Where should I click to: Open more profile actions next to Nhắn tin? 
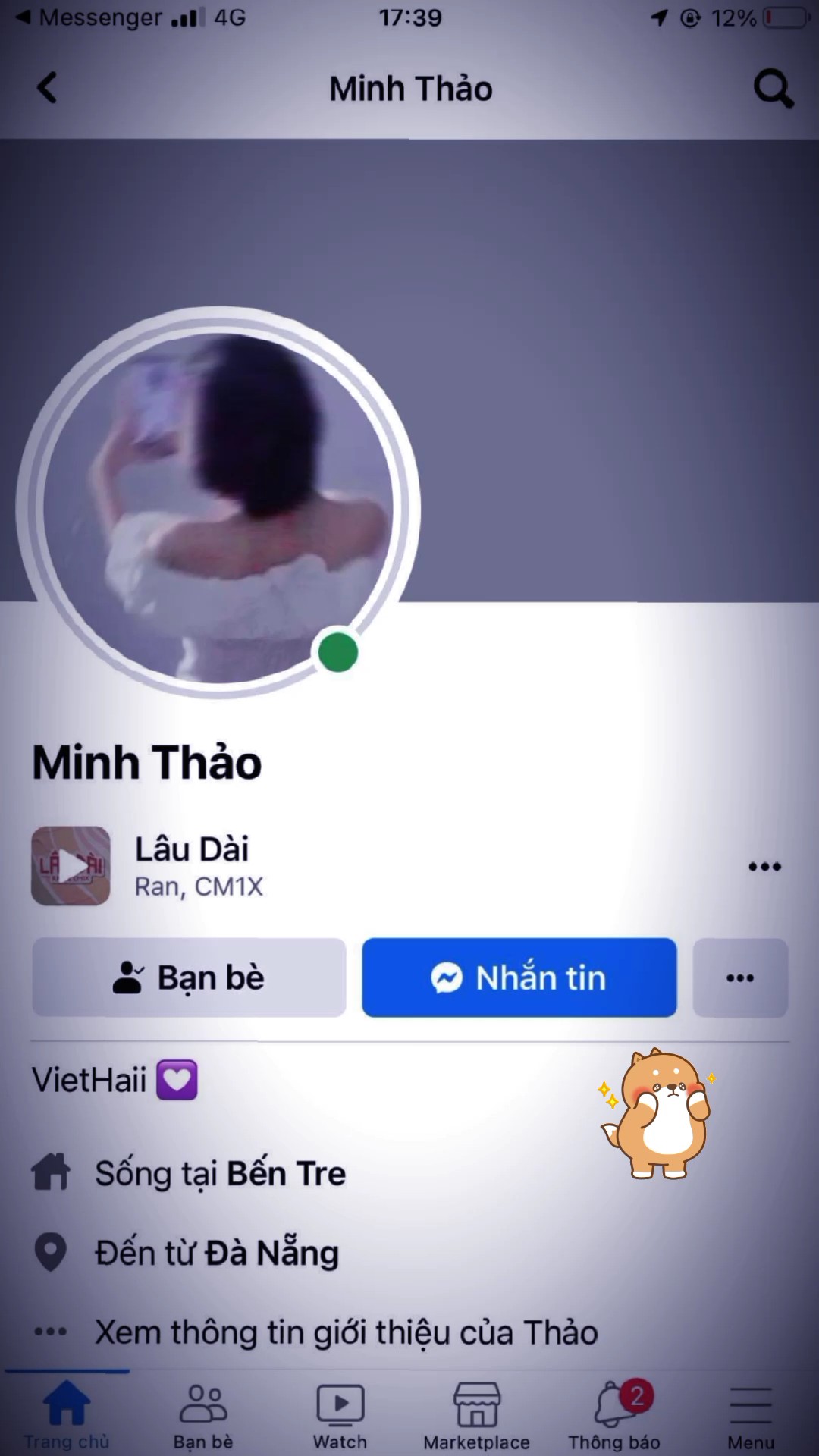[x=740, y=977]
